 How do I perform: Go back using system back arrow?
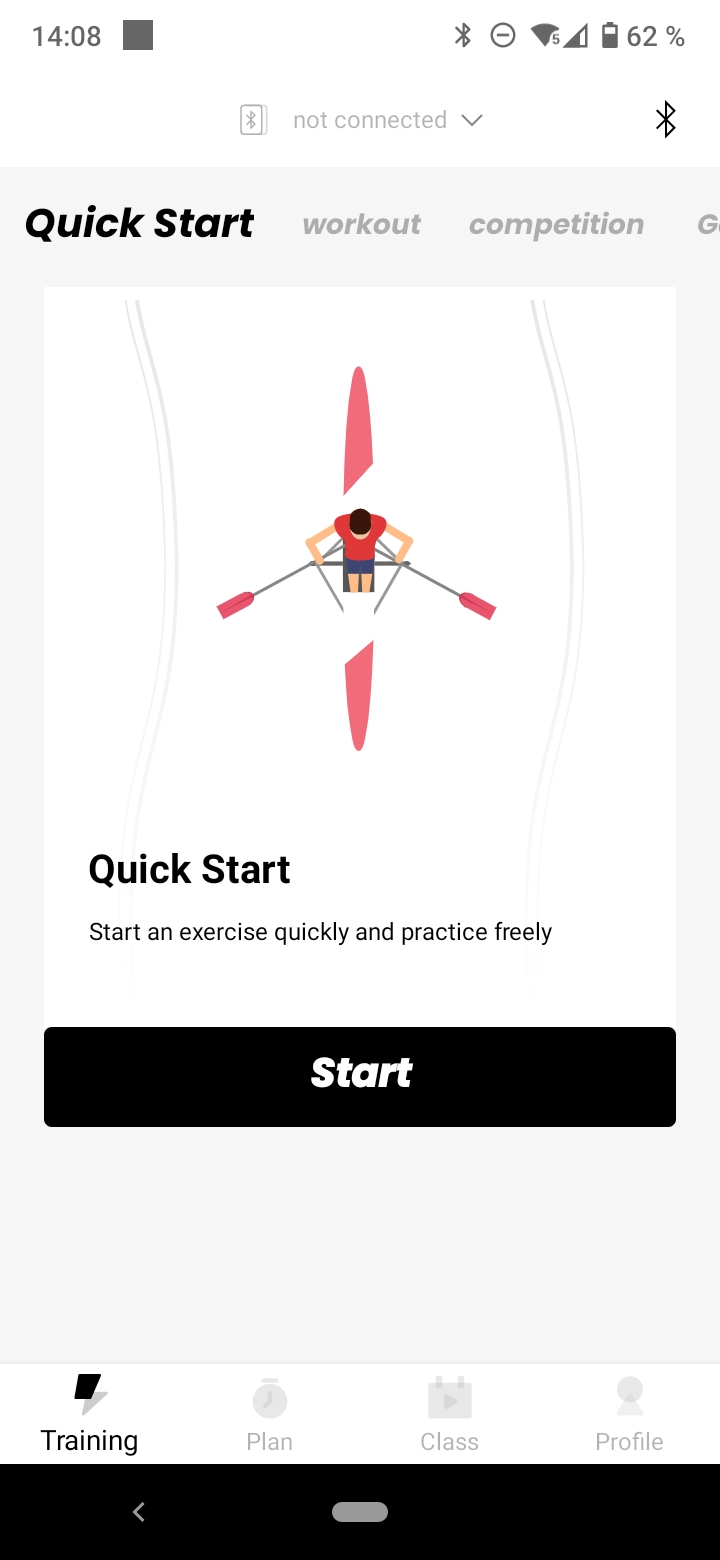(x=139, y=1512)
